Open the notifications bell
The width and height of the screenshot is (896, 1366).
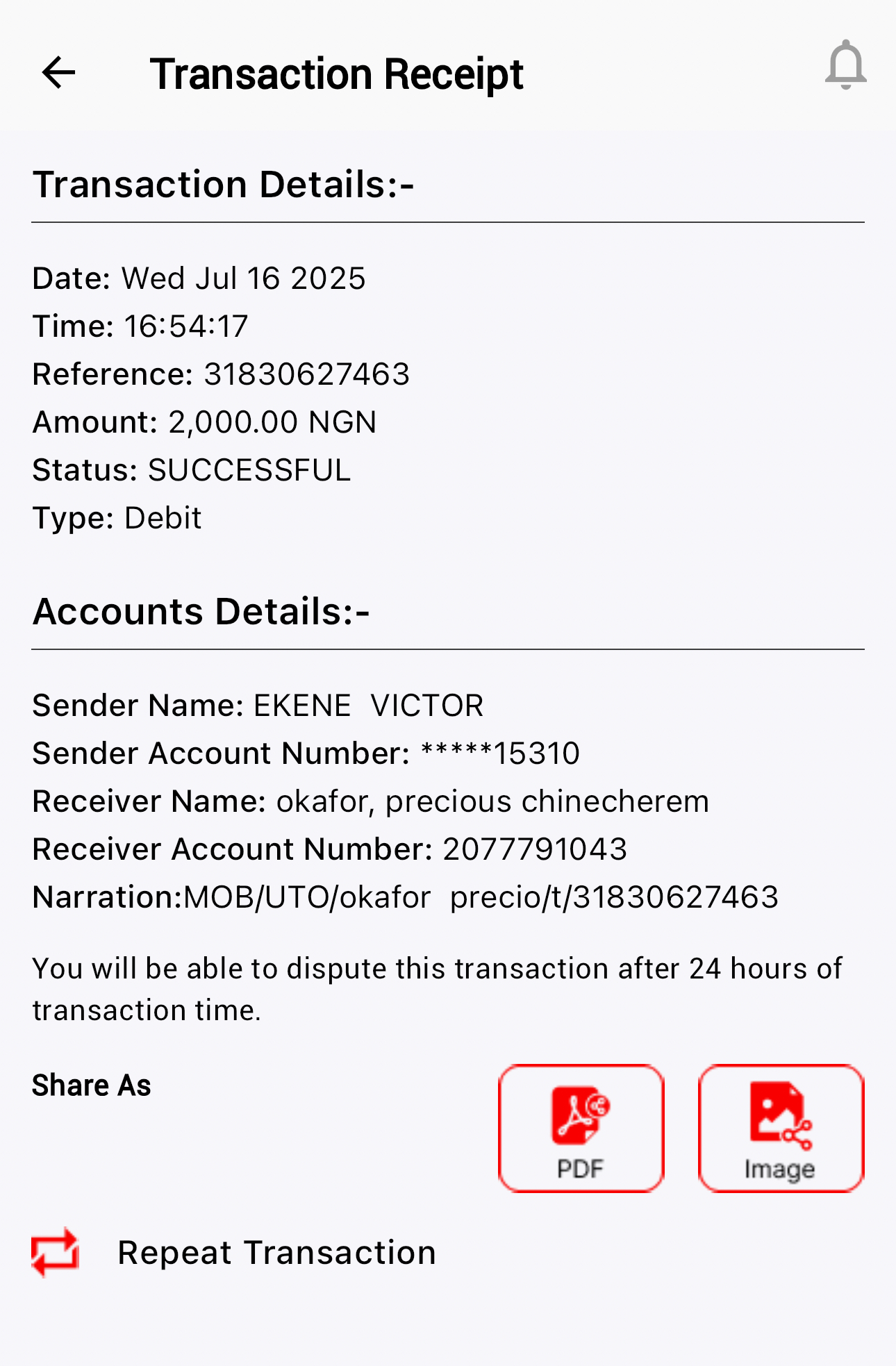click(845, 65)
